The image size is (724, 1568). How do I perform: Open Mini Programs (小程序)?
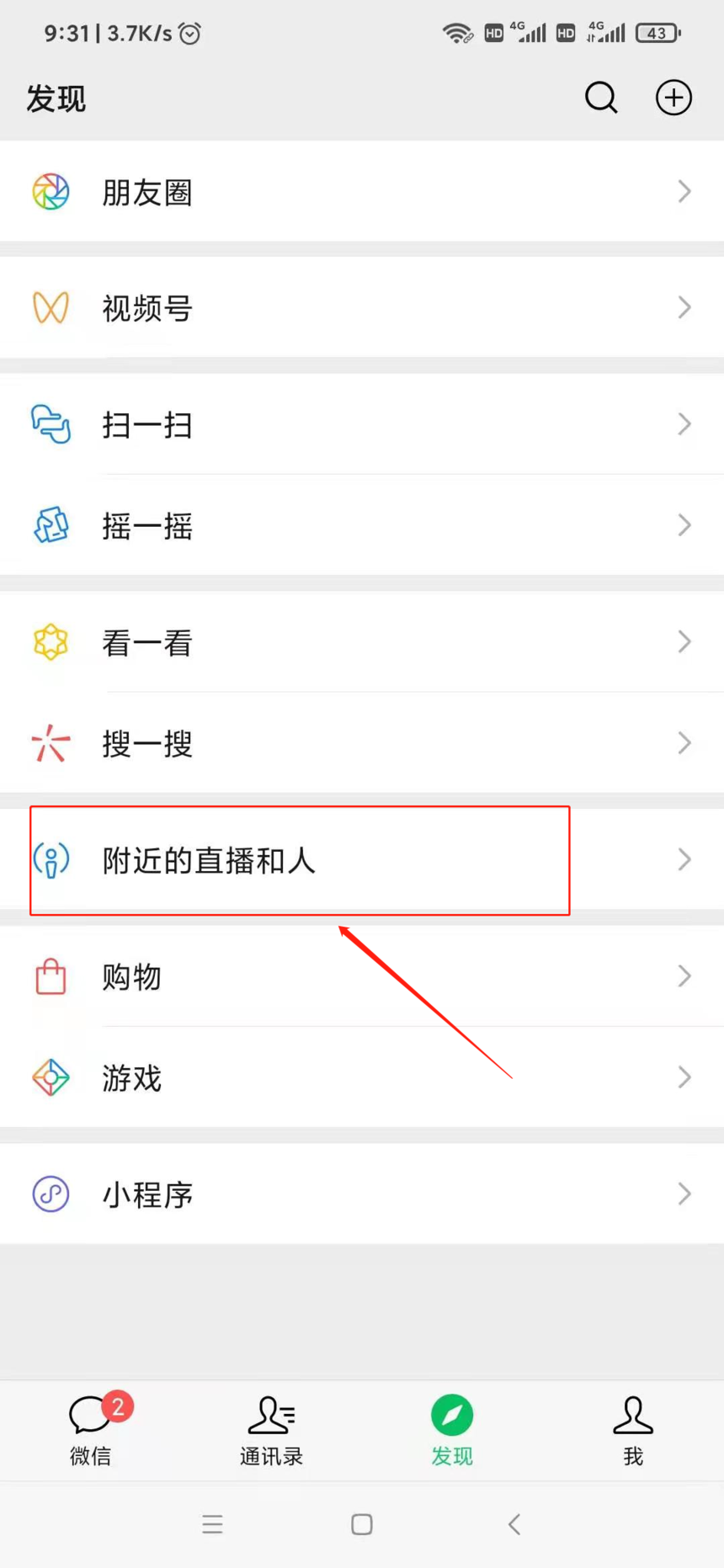pos(147,1194)
